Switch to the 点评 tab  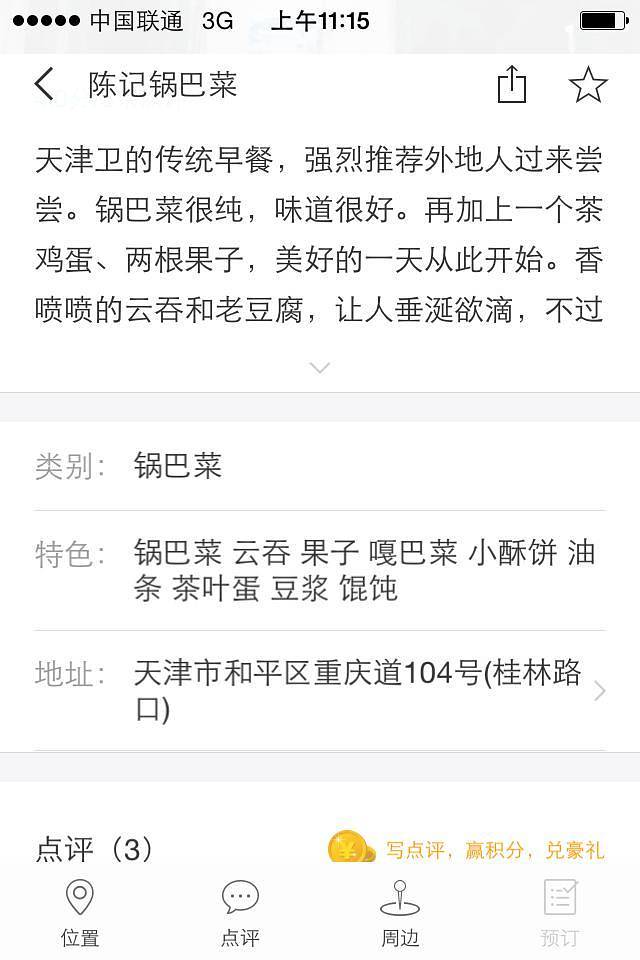[x=240, y=912]
